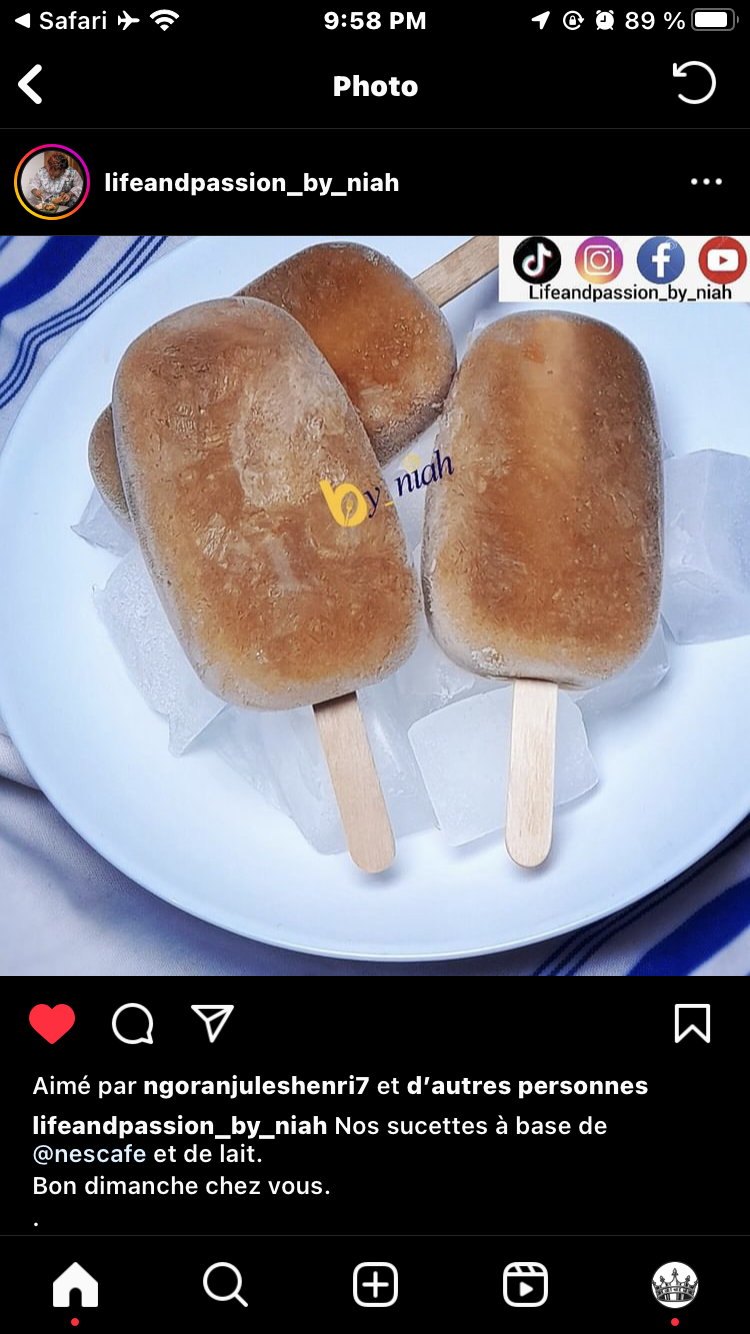Open ngoranjuleshenri7's profile from the likes line

click(x=256, y=1086)
